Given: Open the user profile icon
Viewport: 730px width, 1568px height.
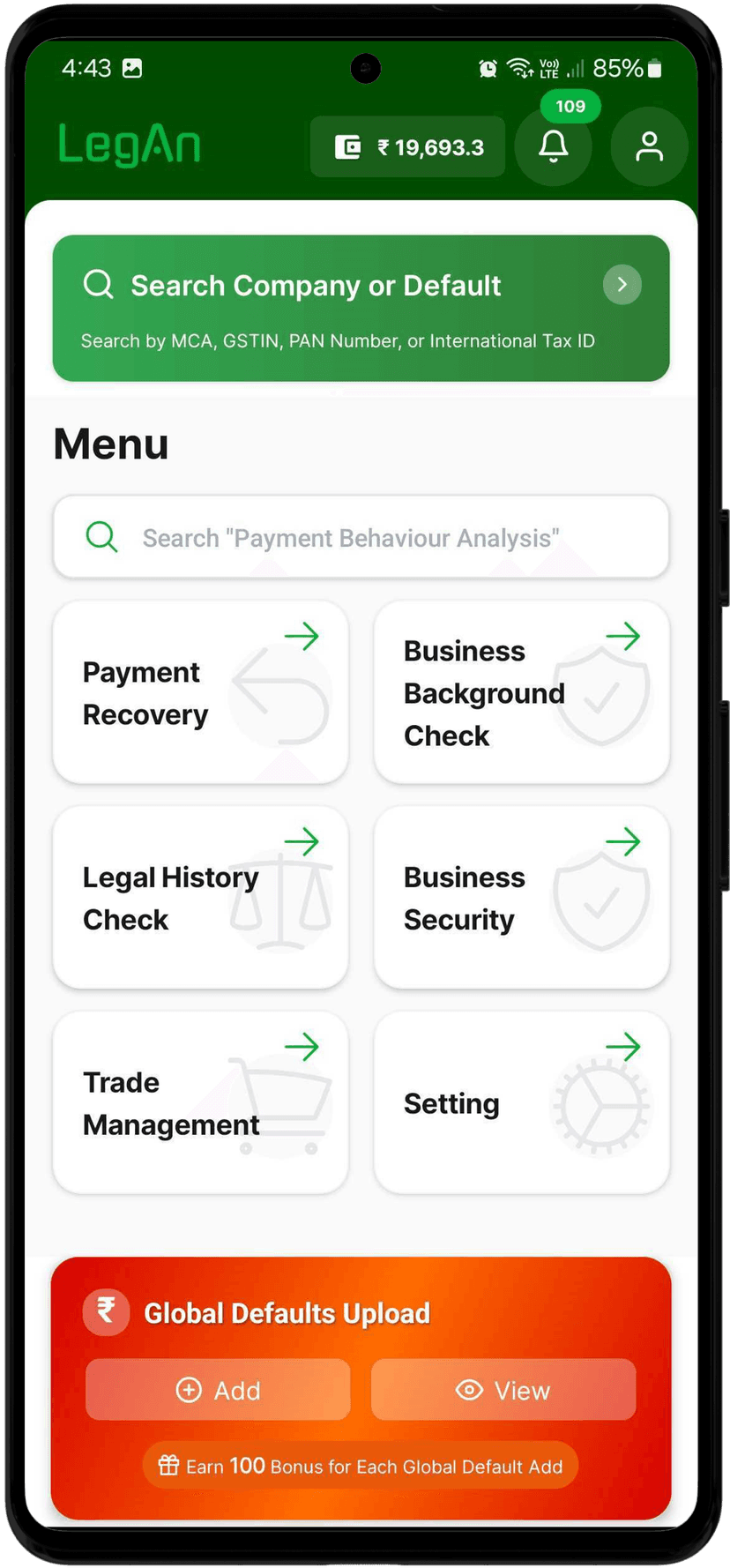Looking at the screenshot, I should 649,146.
